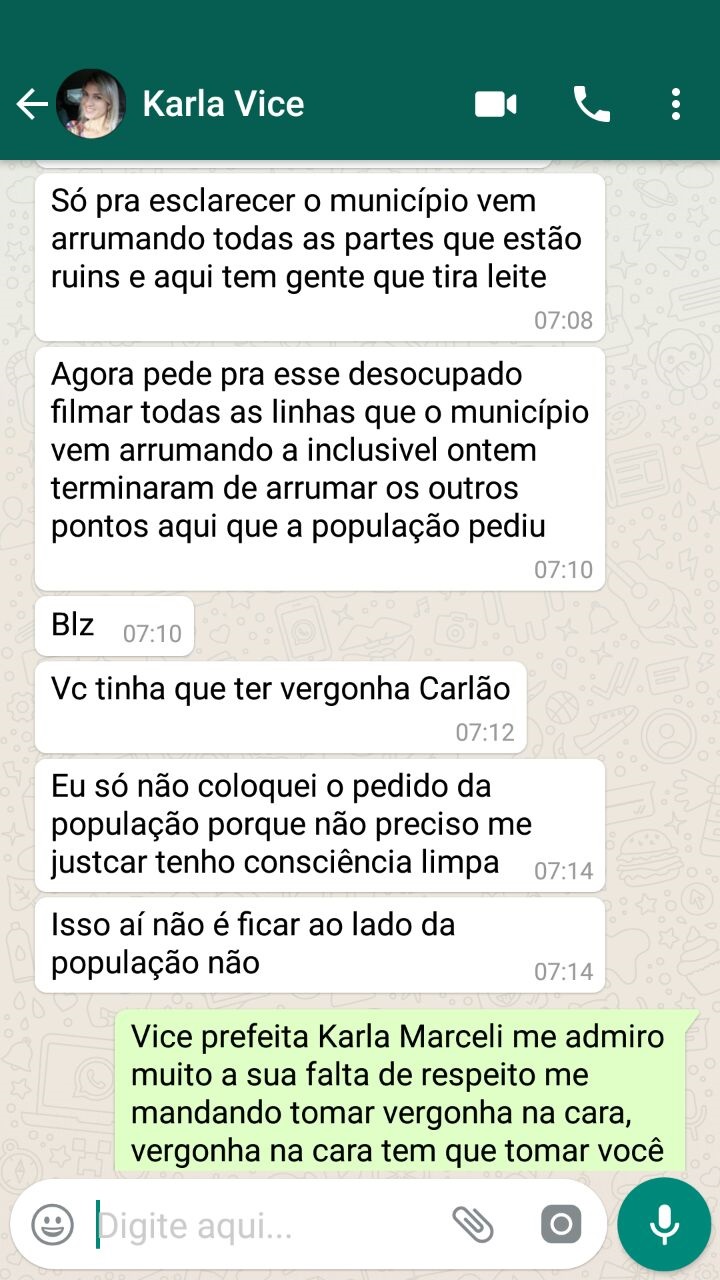
Task: Start a voice call with Karla Vice
Action: pyautogui.click(x=591, y=104)
